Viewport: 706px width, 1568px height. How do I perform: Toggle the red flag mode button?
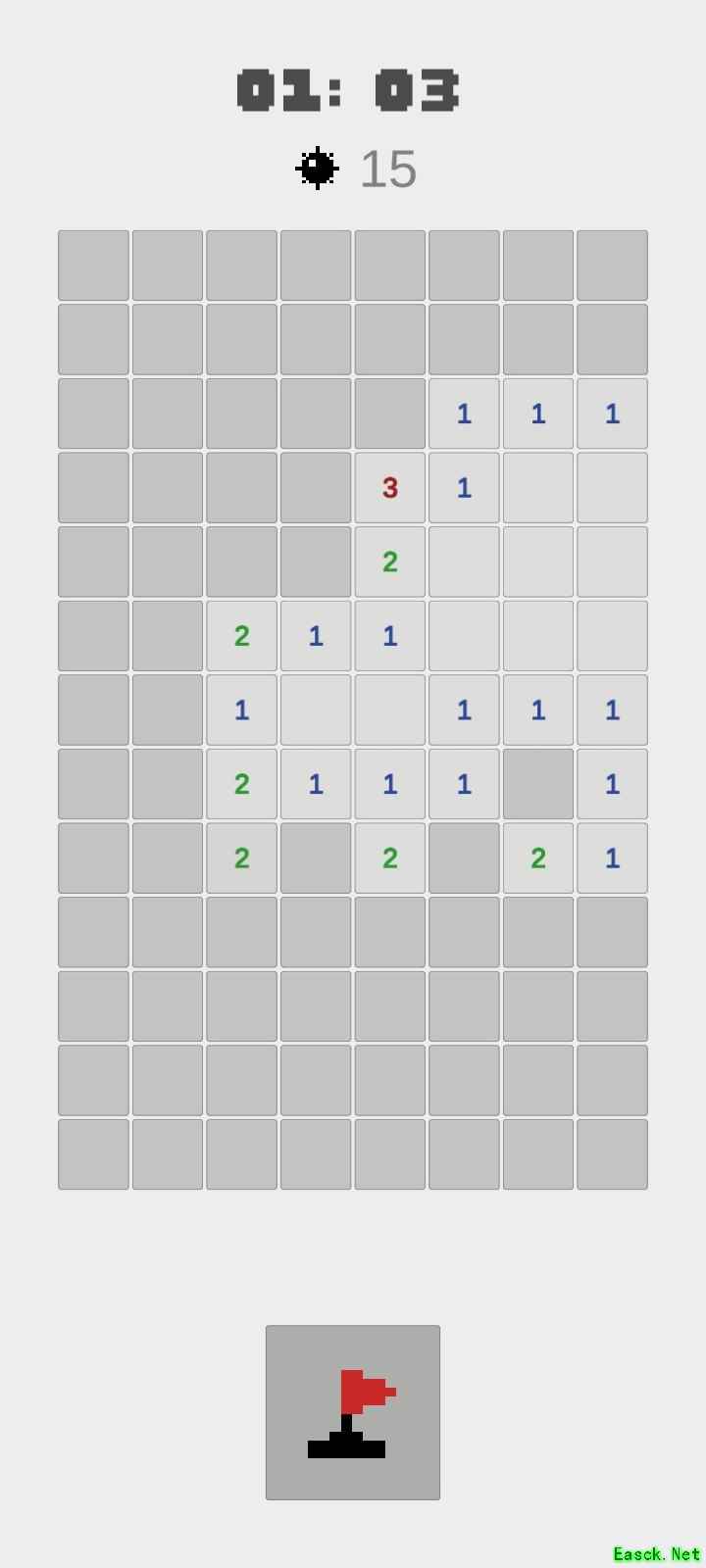click(x=353, y=1412)
